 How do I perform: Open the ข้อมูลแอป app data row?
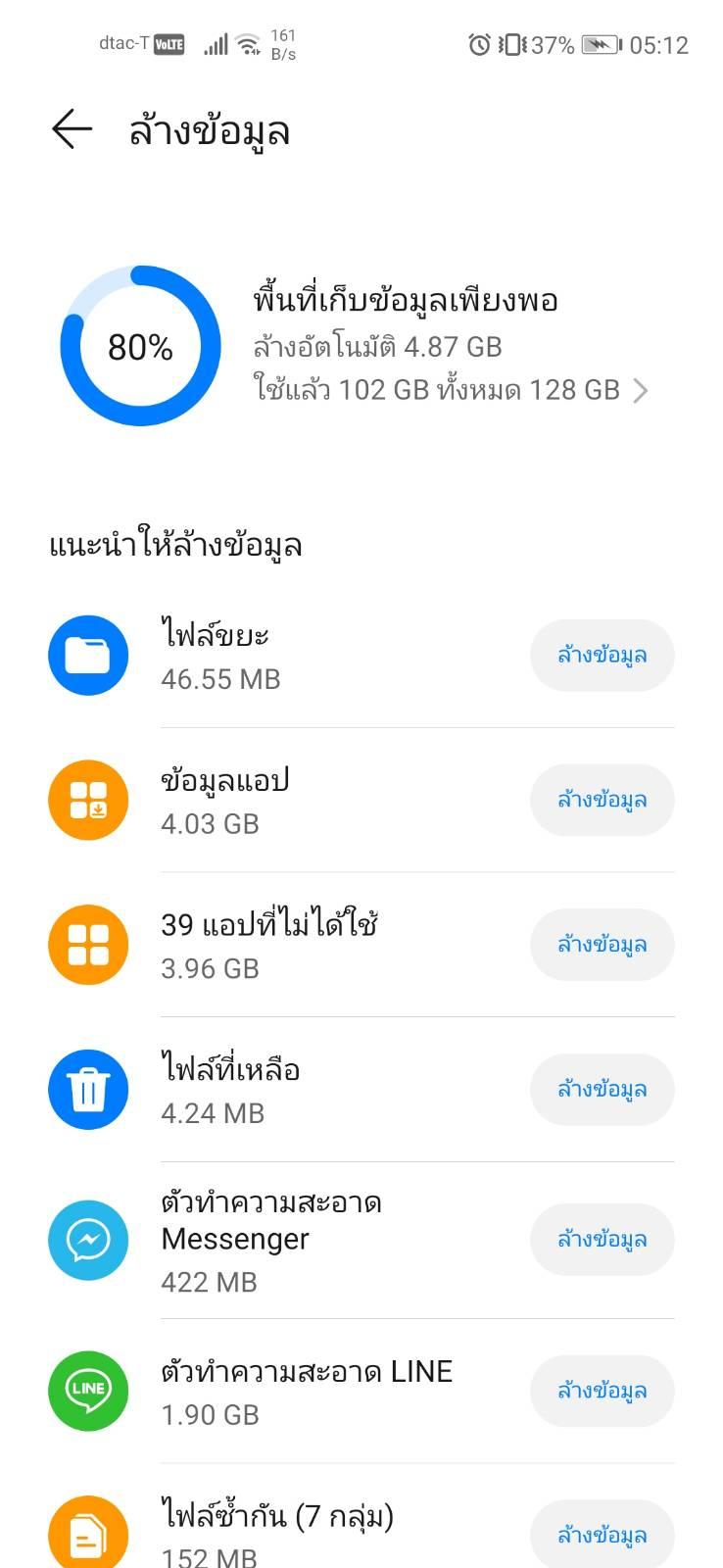(361, 800)
